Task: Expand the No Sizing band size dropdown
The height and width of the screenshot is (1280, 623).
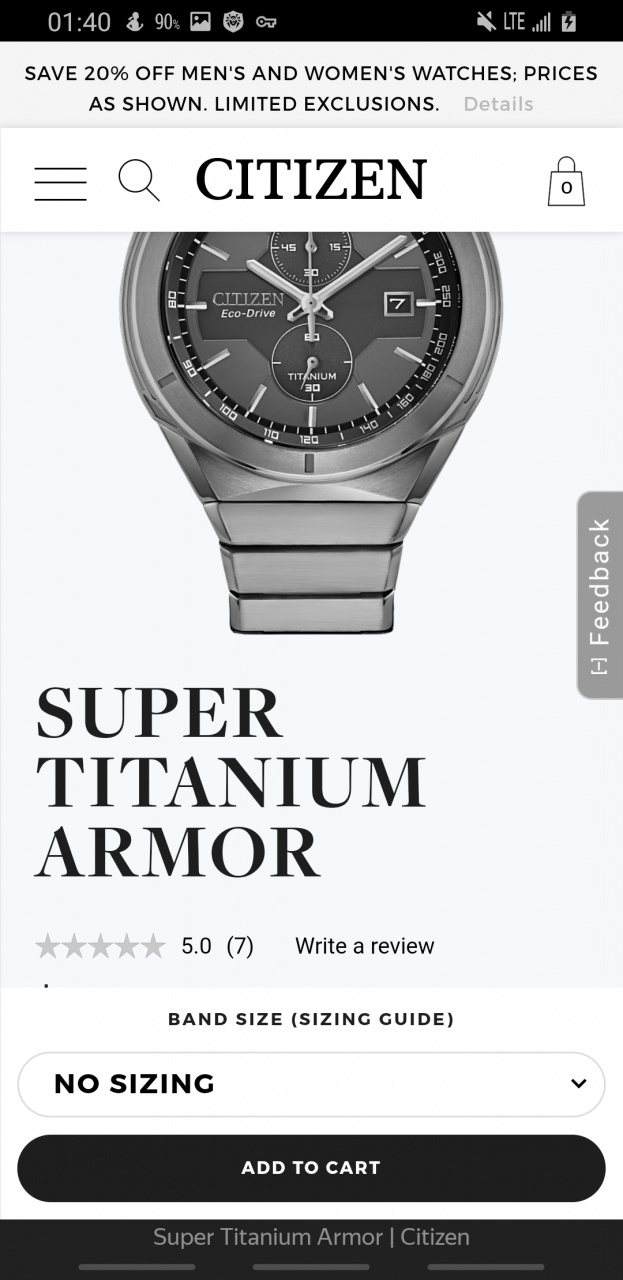Action: [311, 1084]
